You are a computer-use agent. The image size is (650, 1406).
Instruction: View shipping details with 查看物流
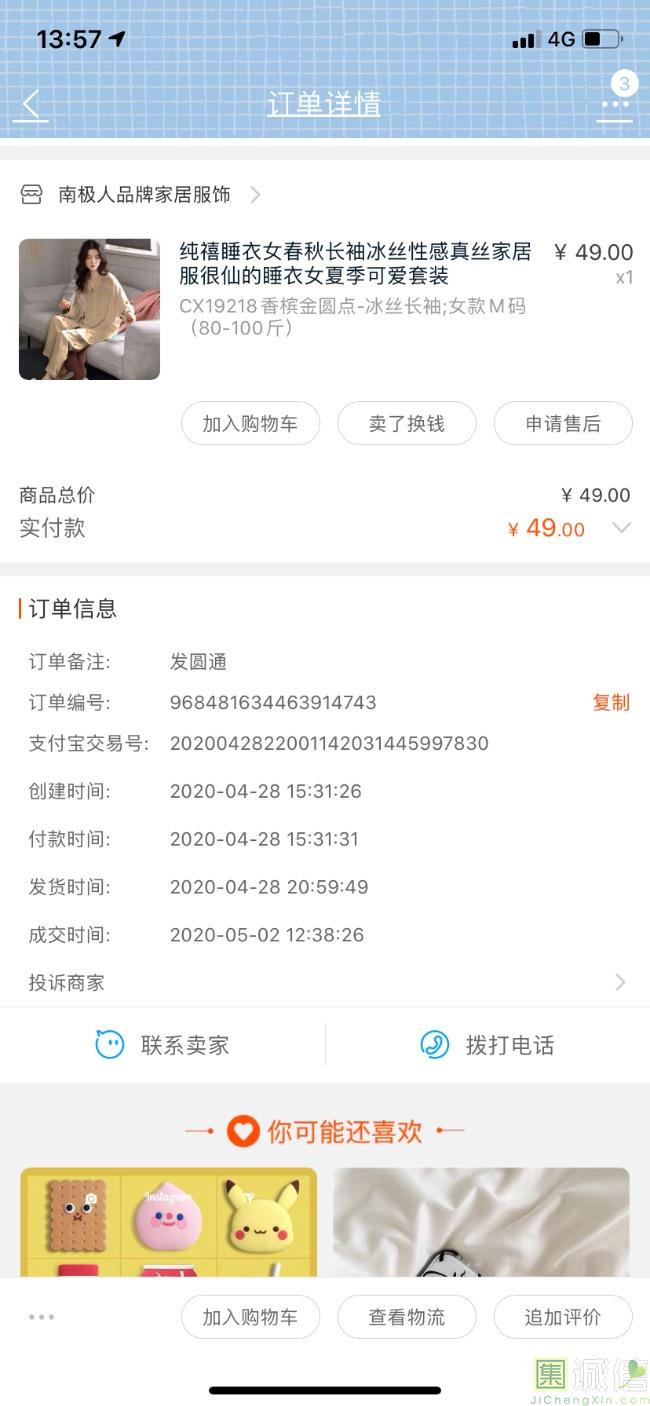tap(406, 1317)
